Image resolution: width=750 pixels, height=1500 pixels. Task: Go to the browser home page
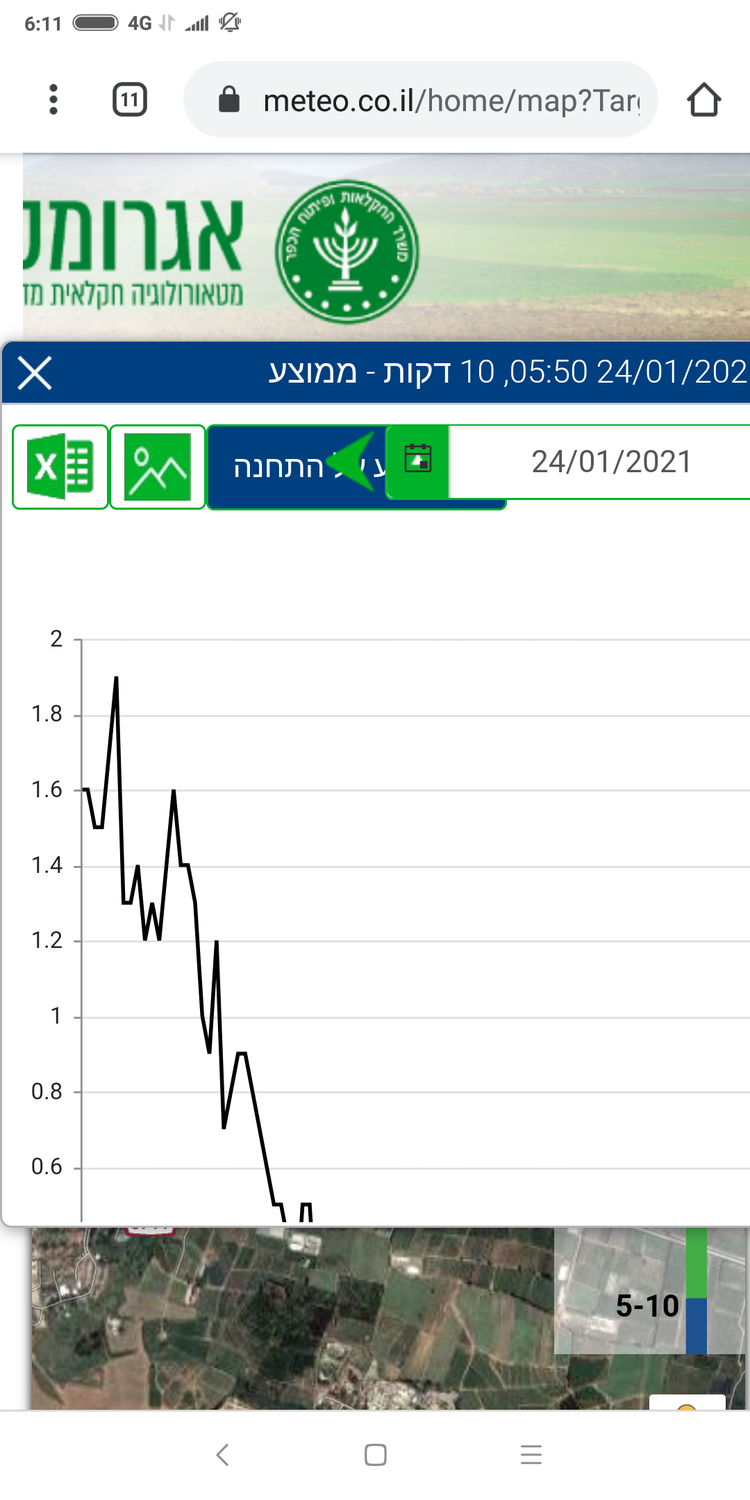click(x=704, y=100)
